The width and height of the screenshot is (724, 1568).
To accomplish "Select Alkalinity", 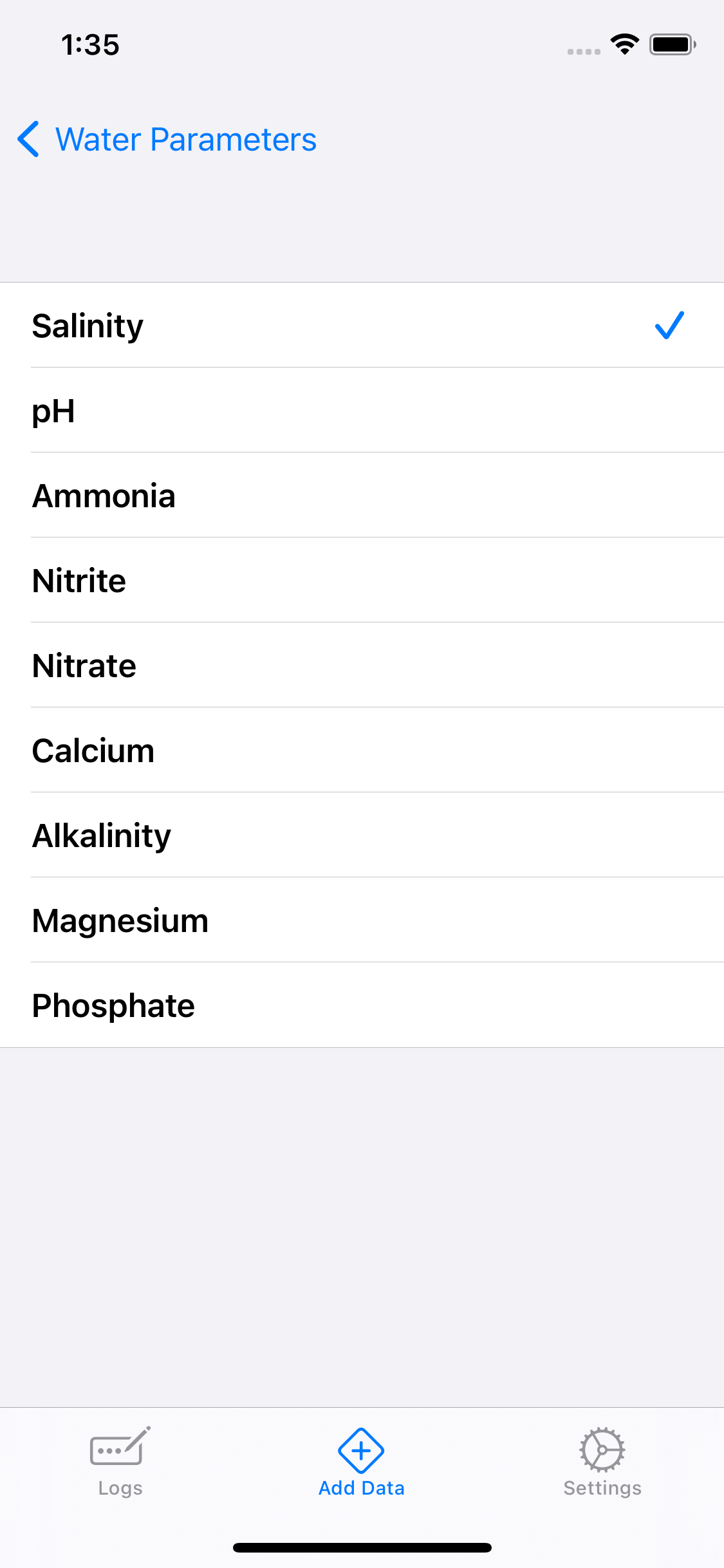I will click(362, 835).
